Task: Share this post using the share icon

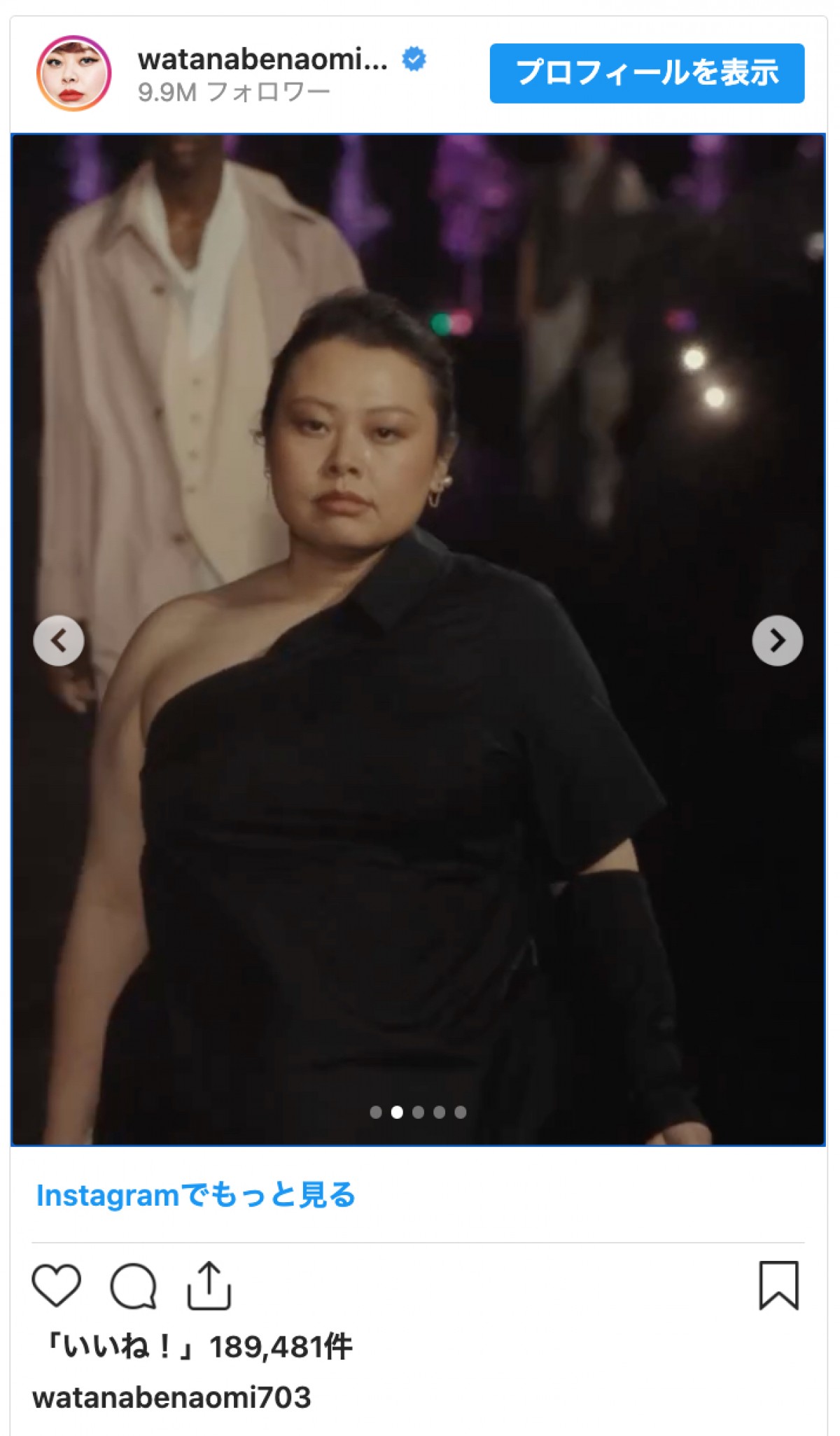Action: [209, 1285]
